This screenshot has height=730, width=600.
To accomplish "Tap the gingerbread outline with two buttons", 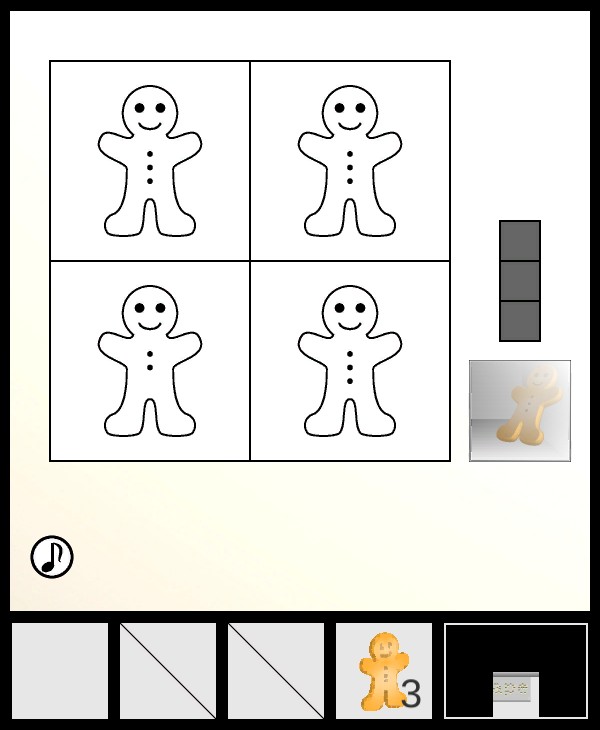I will [150, 361].
